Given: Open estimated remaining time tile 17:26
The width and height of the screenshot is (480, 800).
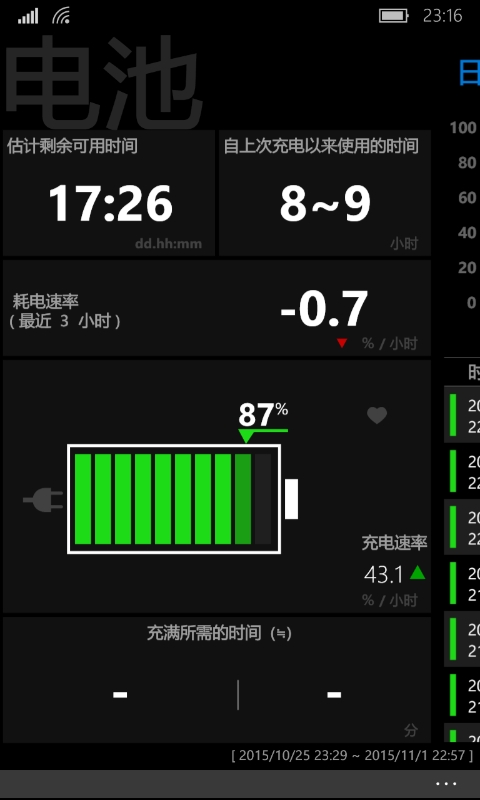Looking at the screenshot, I should click(109, 193).
